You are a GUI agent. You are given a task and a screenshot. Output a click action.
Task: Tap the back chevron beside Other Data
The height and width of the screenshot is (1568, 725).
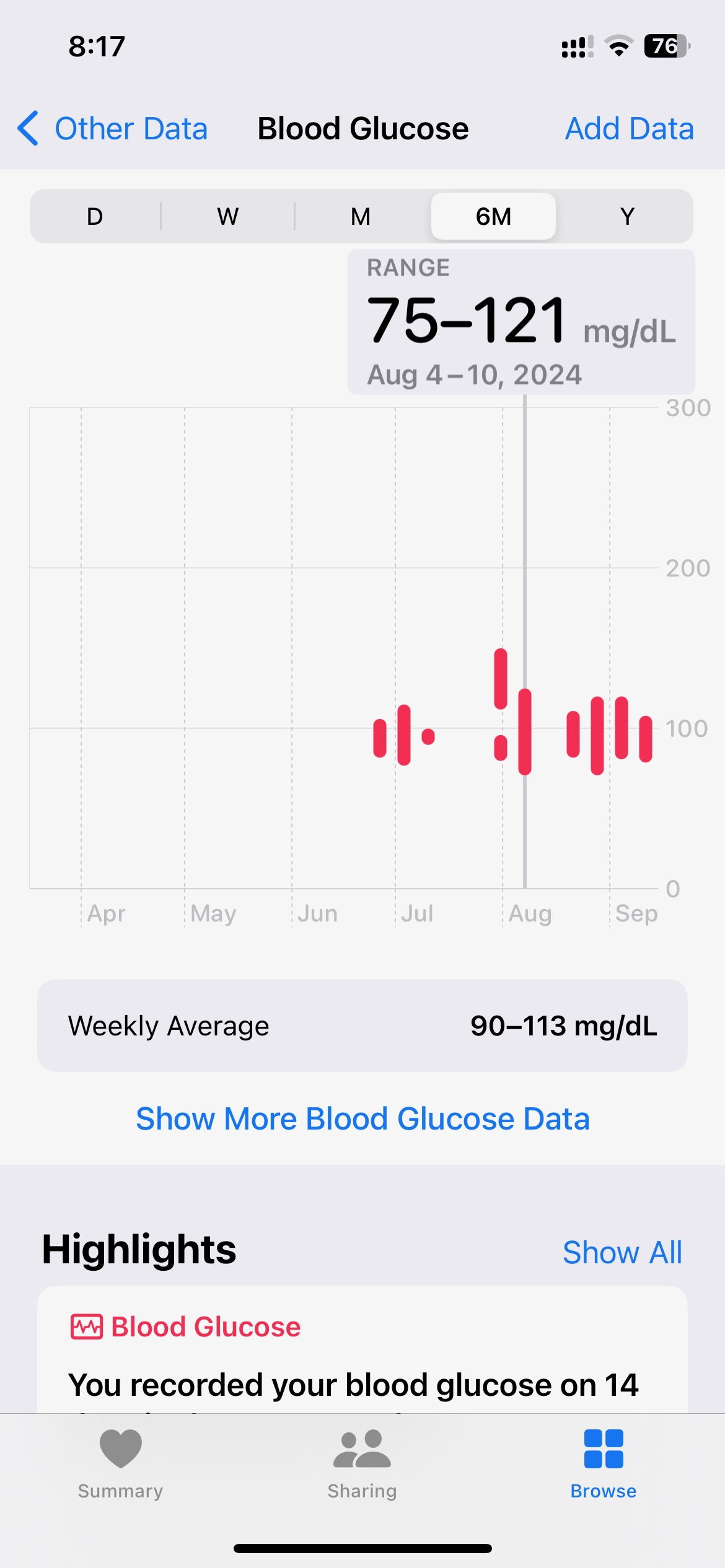tap(27, 128)
